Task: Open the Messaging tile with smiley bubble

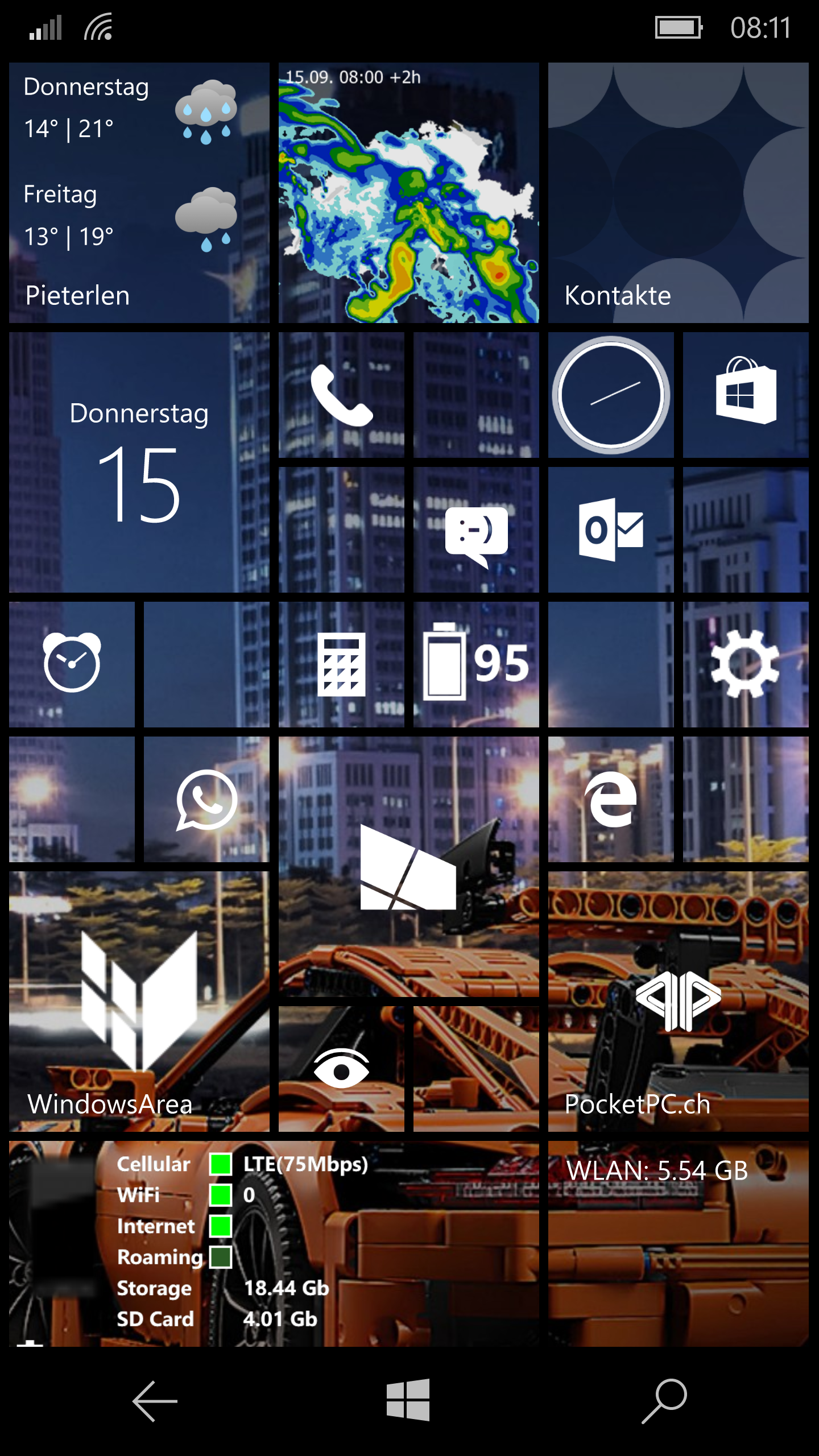Action: tap(476, 530)
